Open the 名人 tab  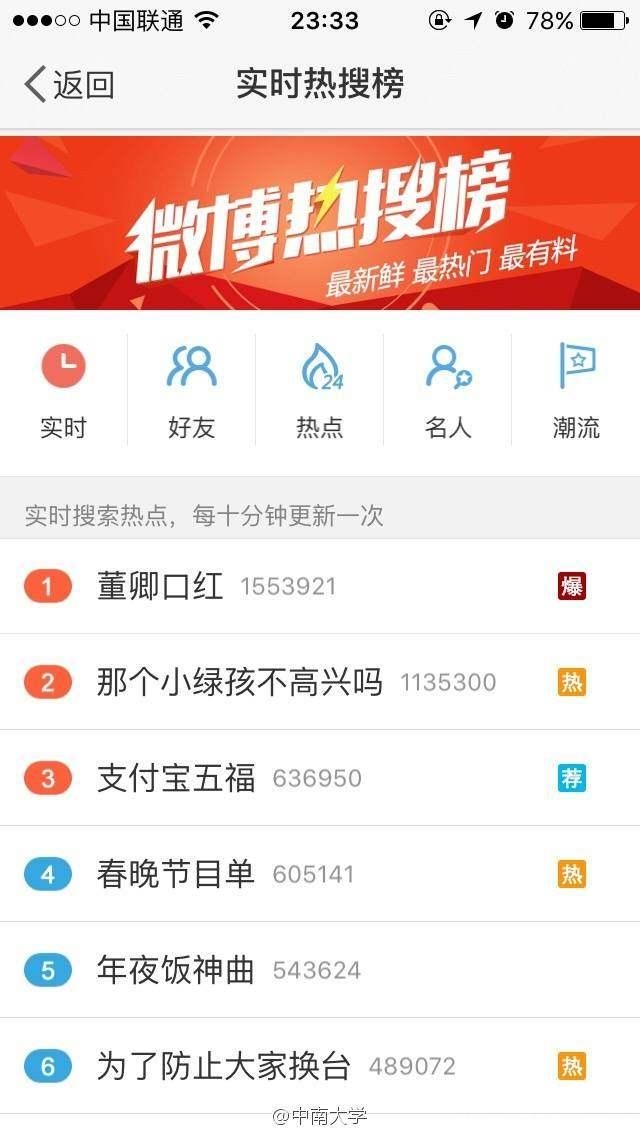click(x=448, y=390)
